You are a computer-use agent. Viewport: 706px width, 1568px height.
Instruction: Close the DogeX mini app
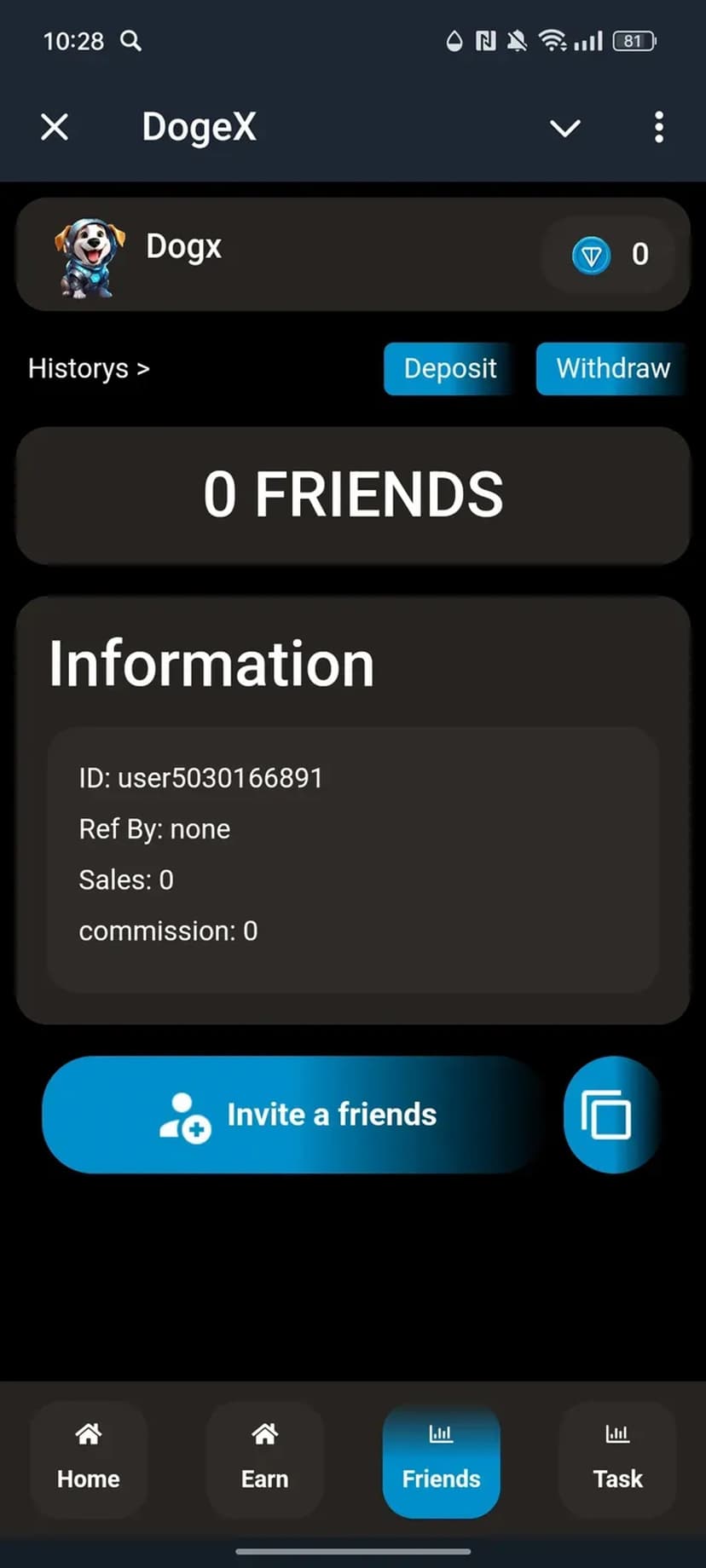tap(55, 128)
